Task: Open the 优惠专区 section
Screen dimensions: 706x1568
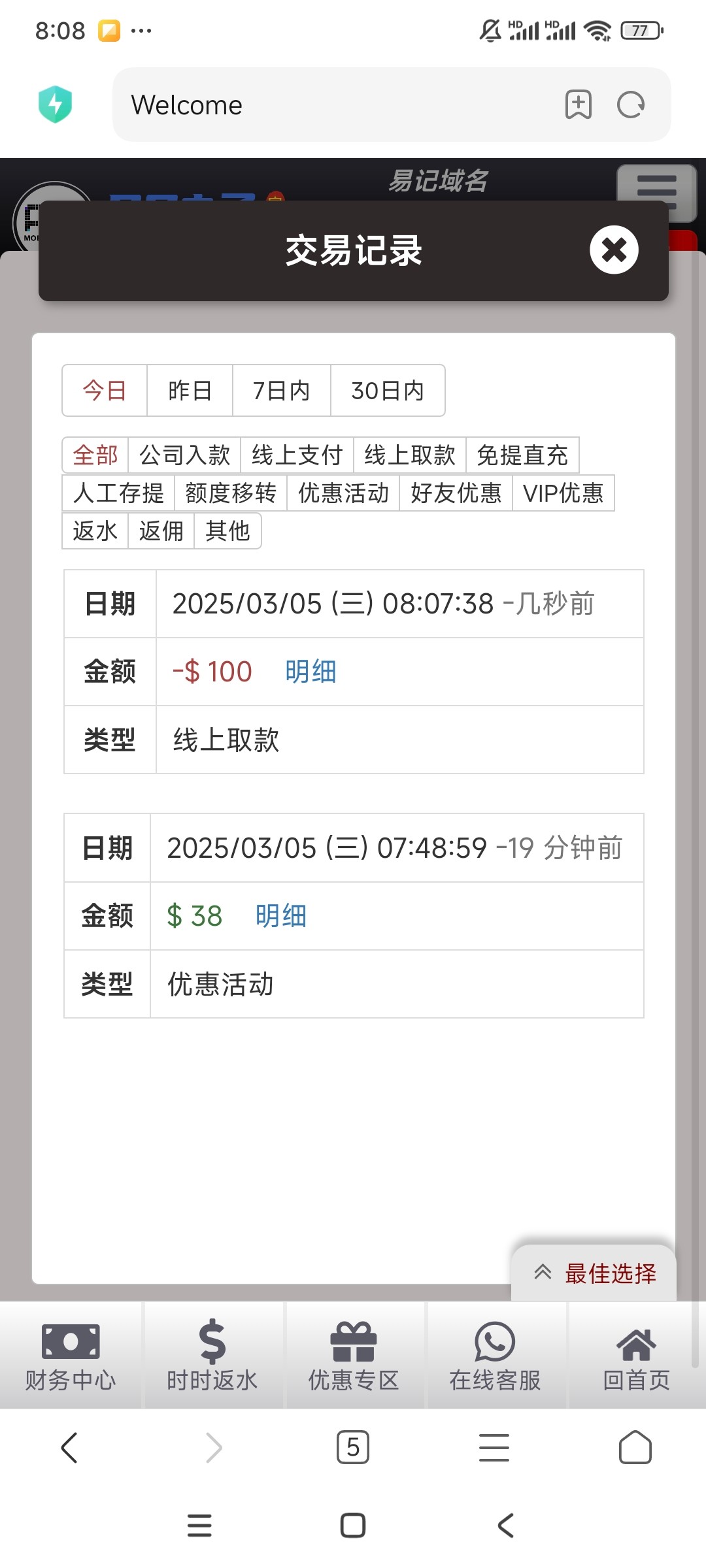Action: [354, 1356]
